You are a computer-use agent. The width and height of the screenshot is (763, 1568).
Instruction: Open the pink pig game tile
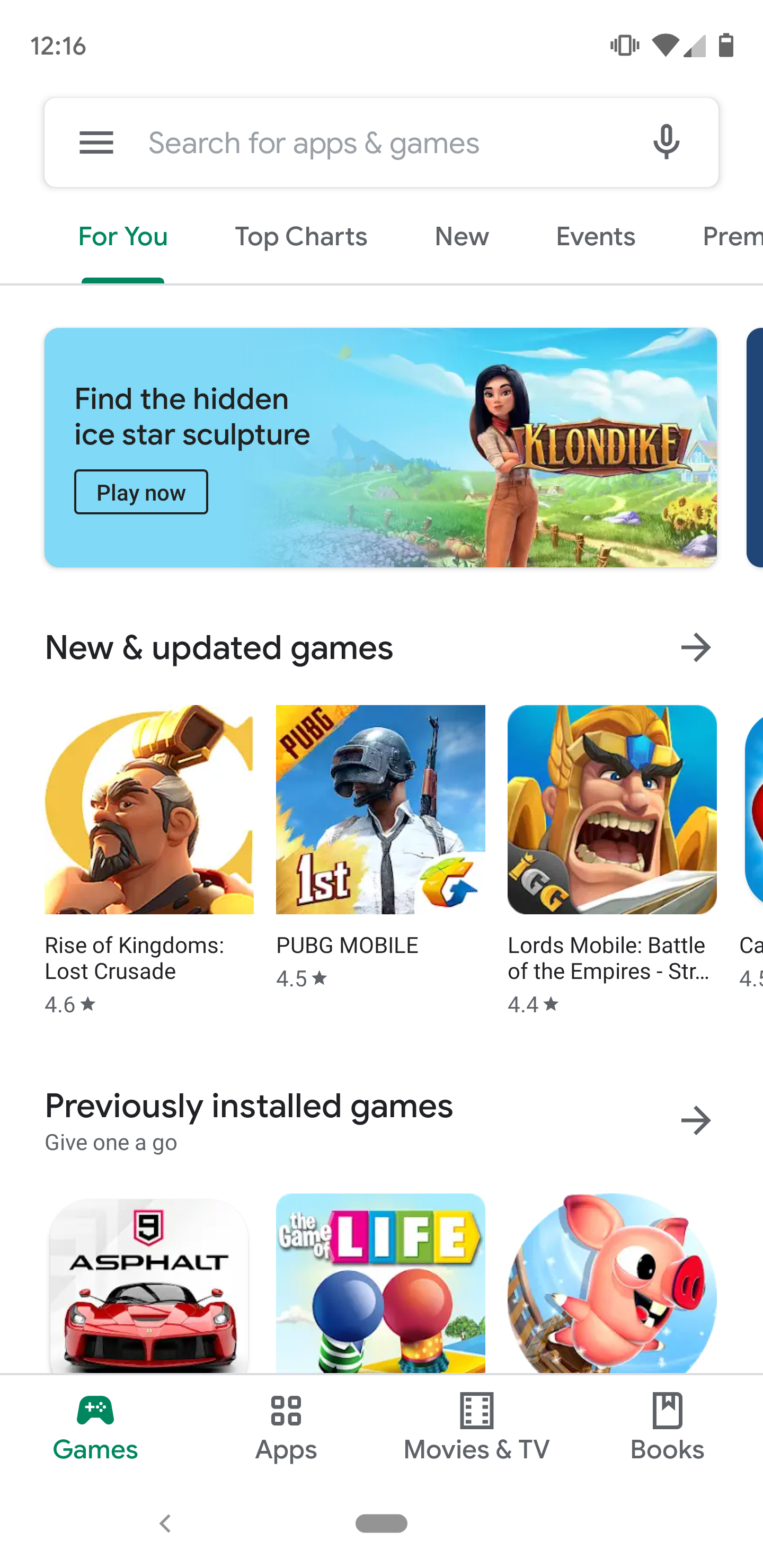pos(612,1285)
